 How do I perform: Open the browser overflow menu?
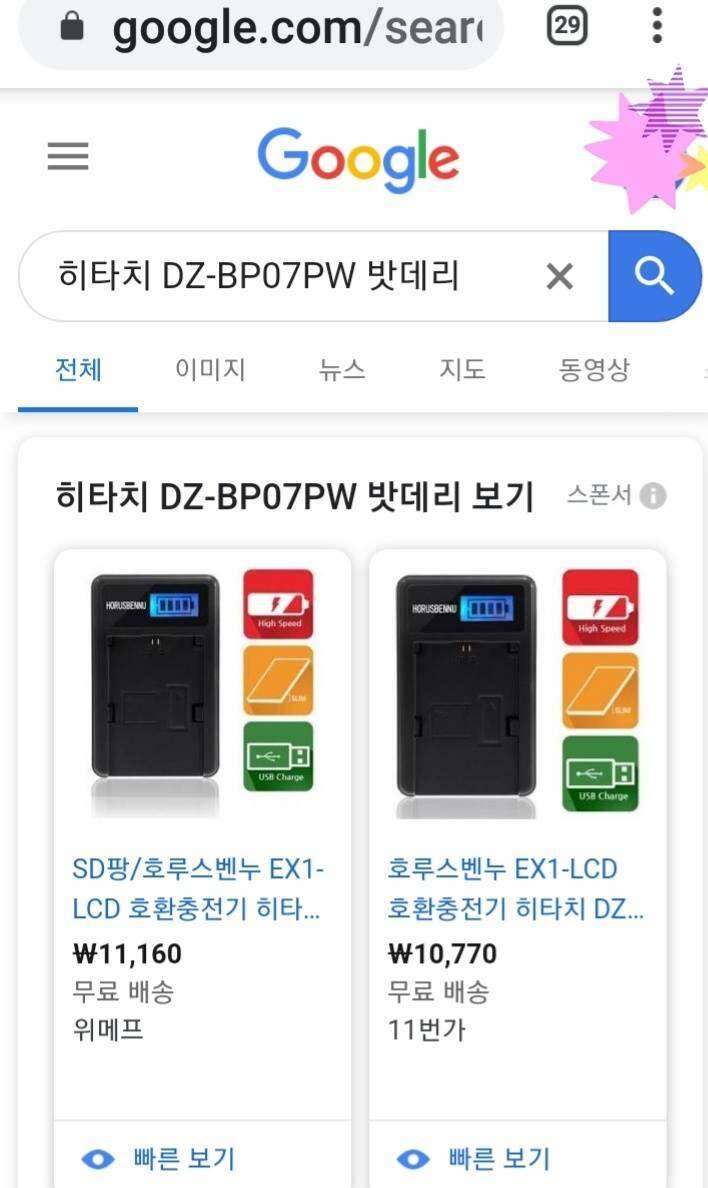tap(657, 26)
